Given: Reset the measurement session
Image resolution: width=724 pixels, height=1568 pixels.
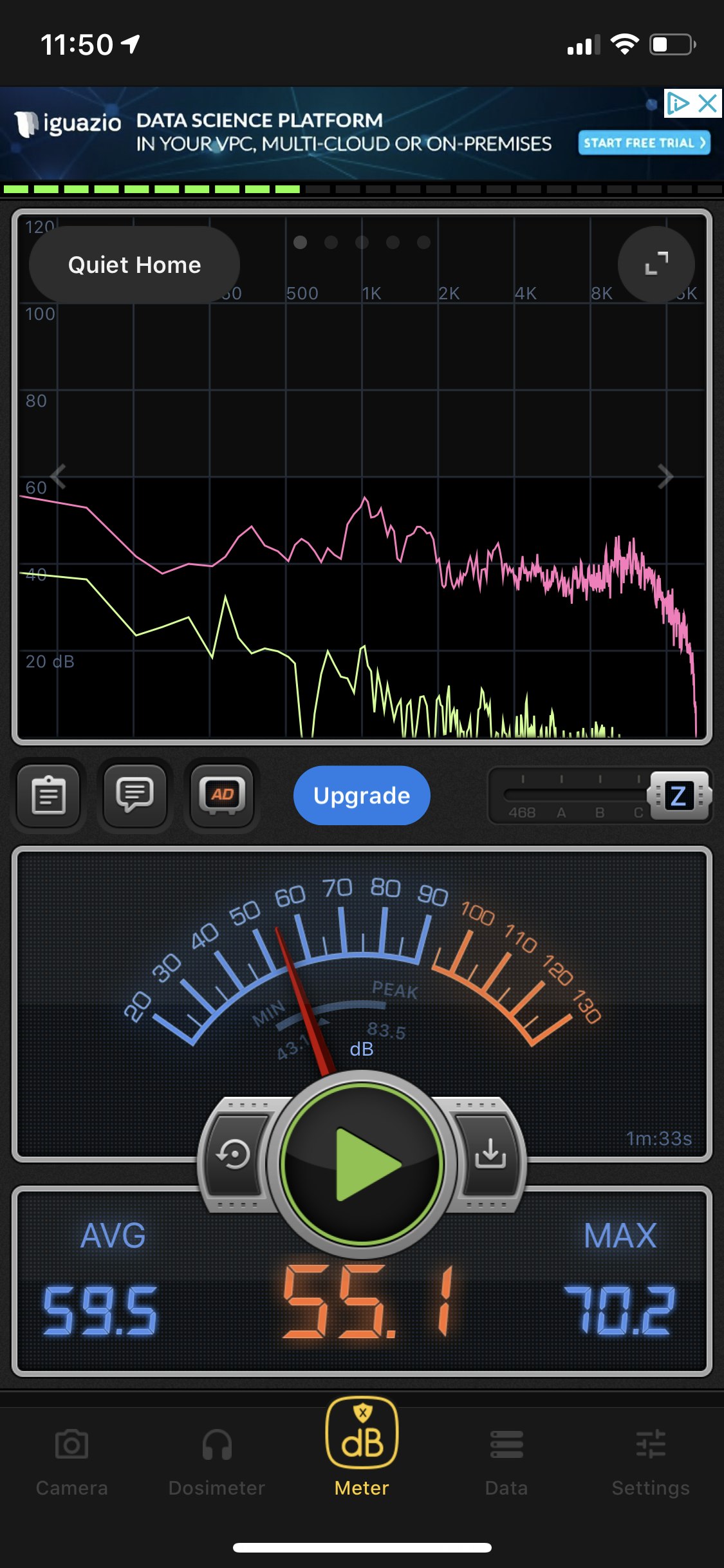Looking at the screenshot, I should click(234, 1153).
